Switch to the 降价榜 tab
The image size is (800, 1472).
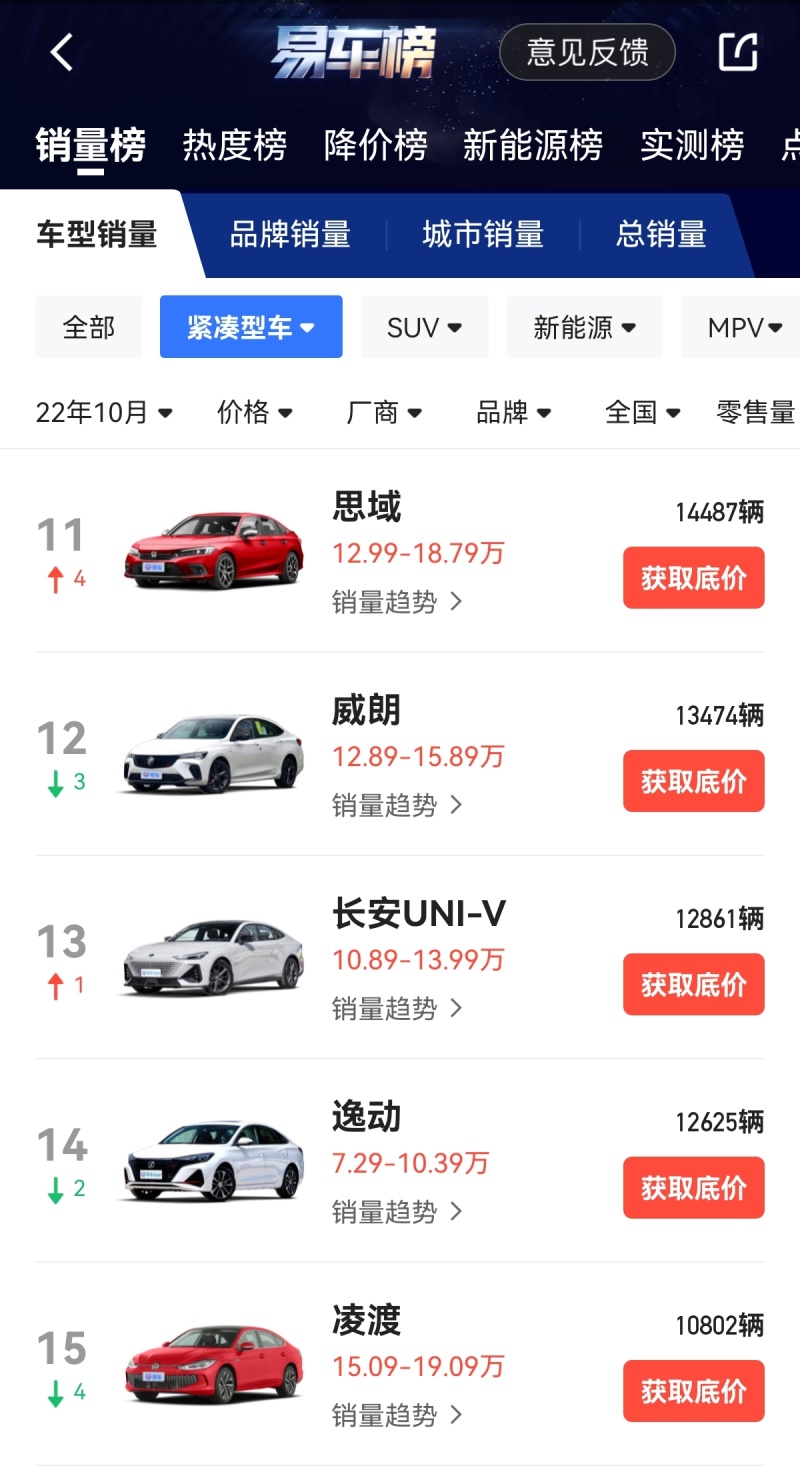point(375,146)
